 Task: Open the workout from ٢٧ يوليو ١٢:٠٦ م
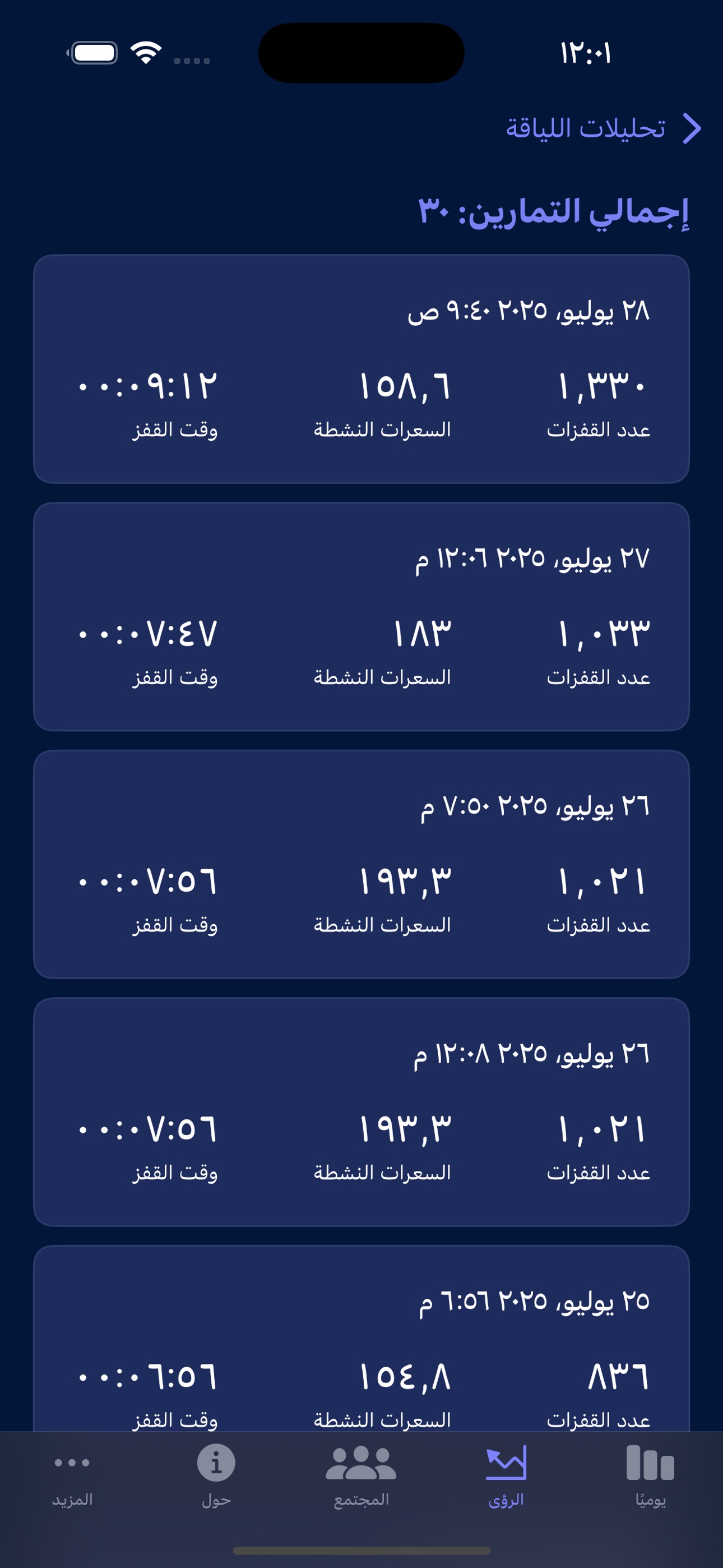click(361, 617)
